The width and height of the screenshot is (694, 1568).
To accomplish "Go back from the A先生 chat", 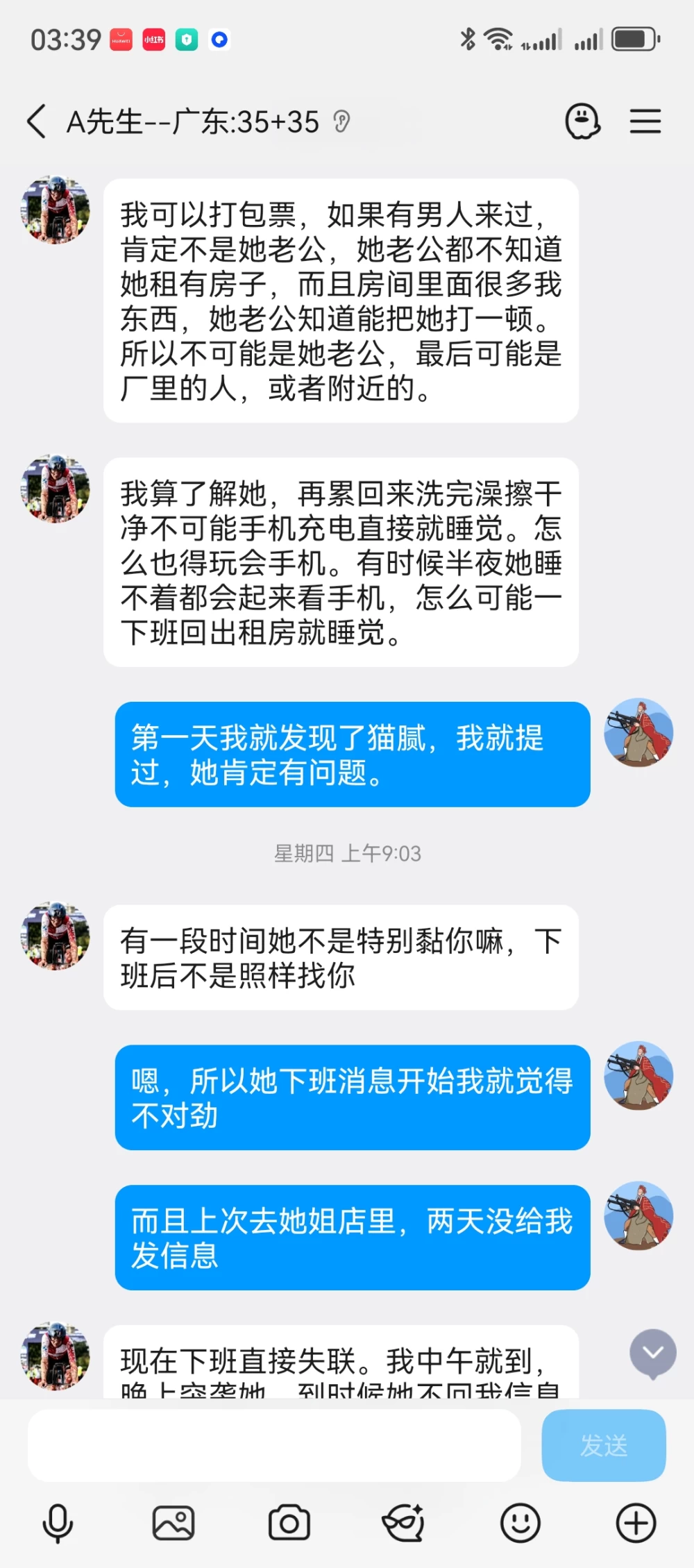I will point(37,121).
